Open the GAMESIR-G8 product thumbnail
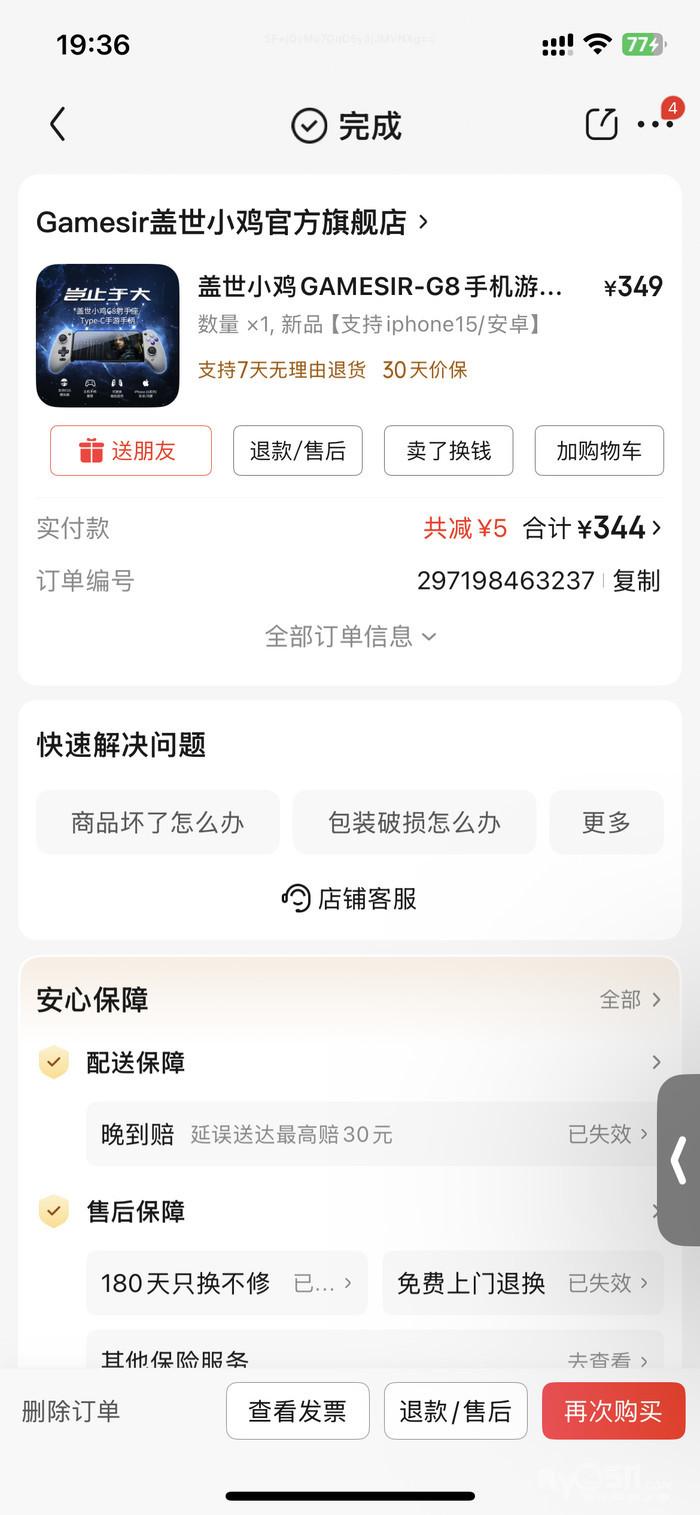700x1515 pixels. click(x=108, y=336)
